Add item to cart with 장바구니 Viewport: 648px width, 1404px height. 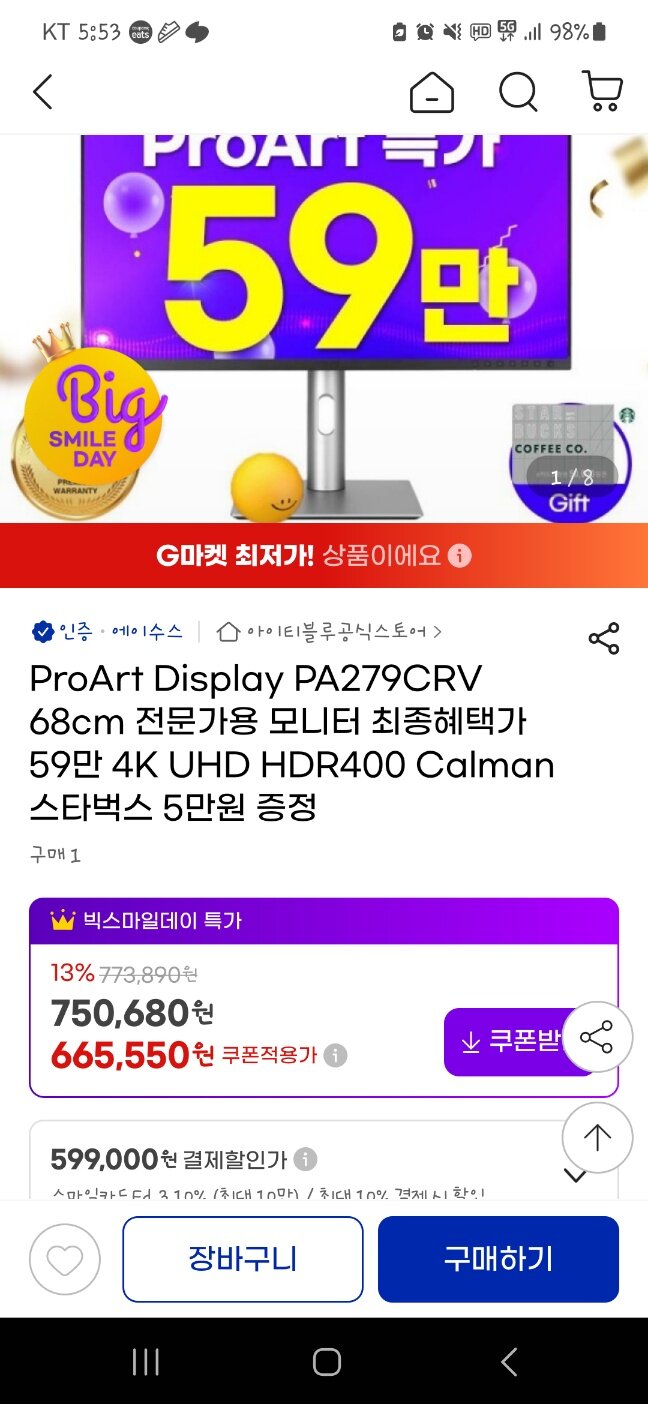tap(242, 1259)
